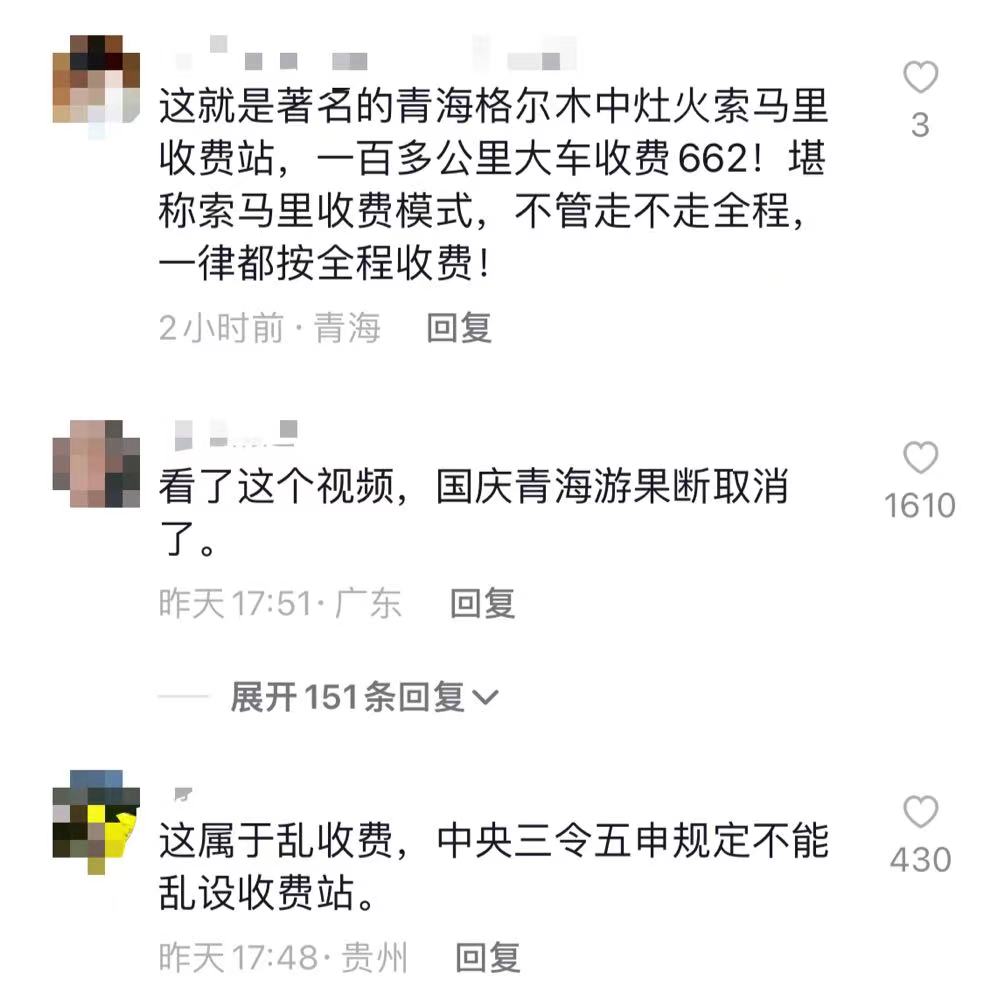Reply to the comment posted from 青海
The image size is (984, 995).
(459, 328)
